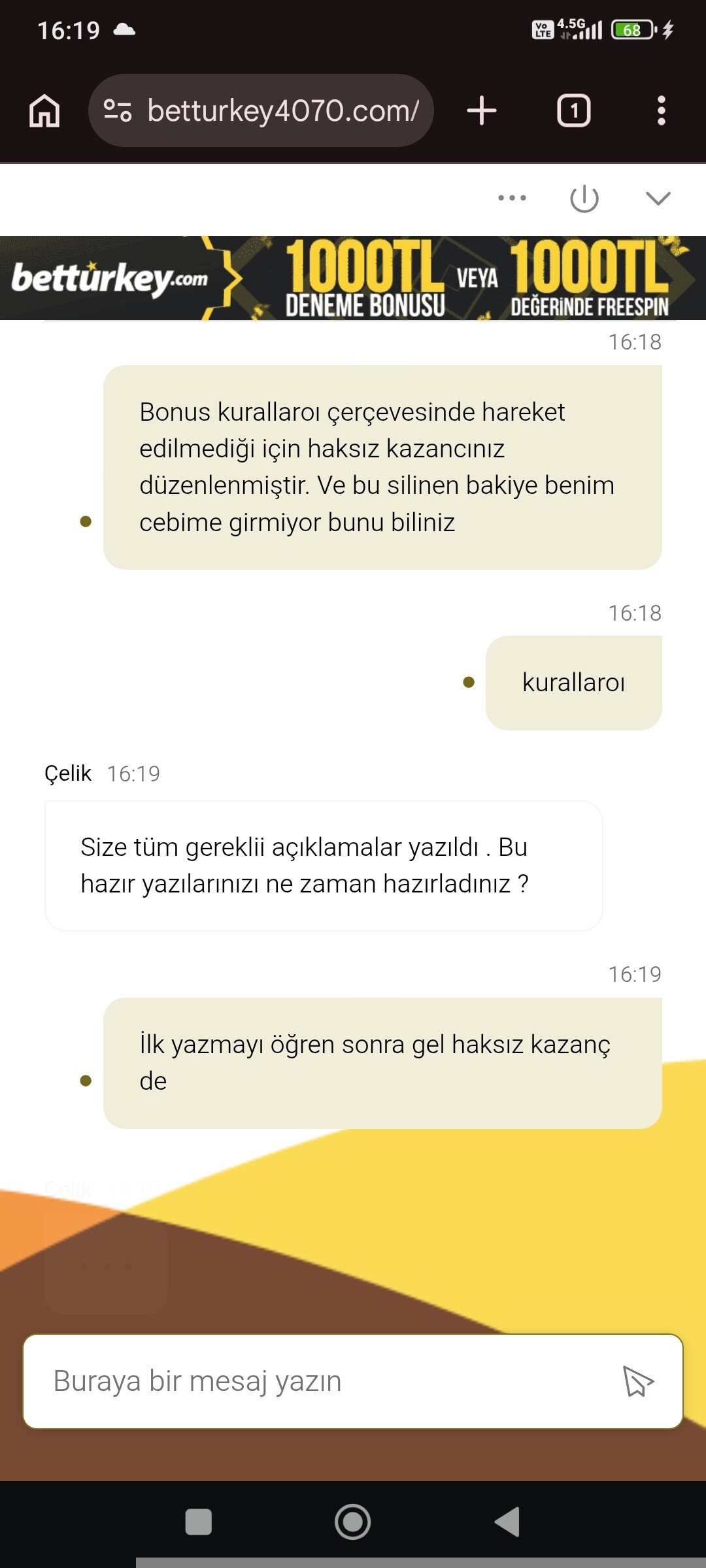End the chat with power icon
Viewport: 706px width, 1568px height.
(584, 198)
